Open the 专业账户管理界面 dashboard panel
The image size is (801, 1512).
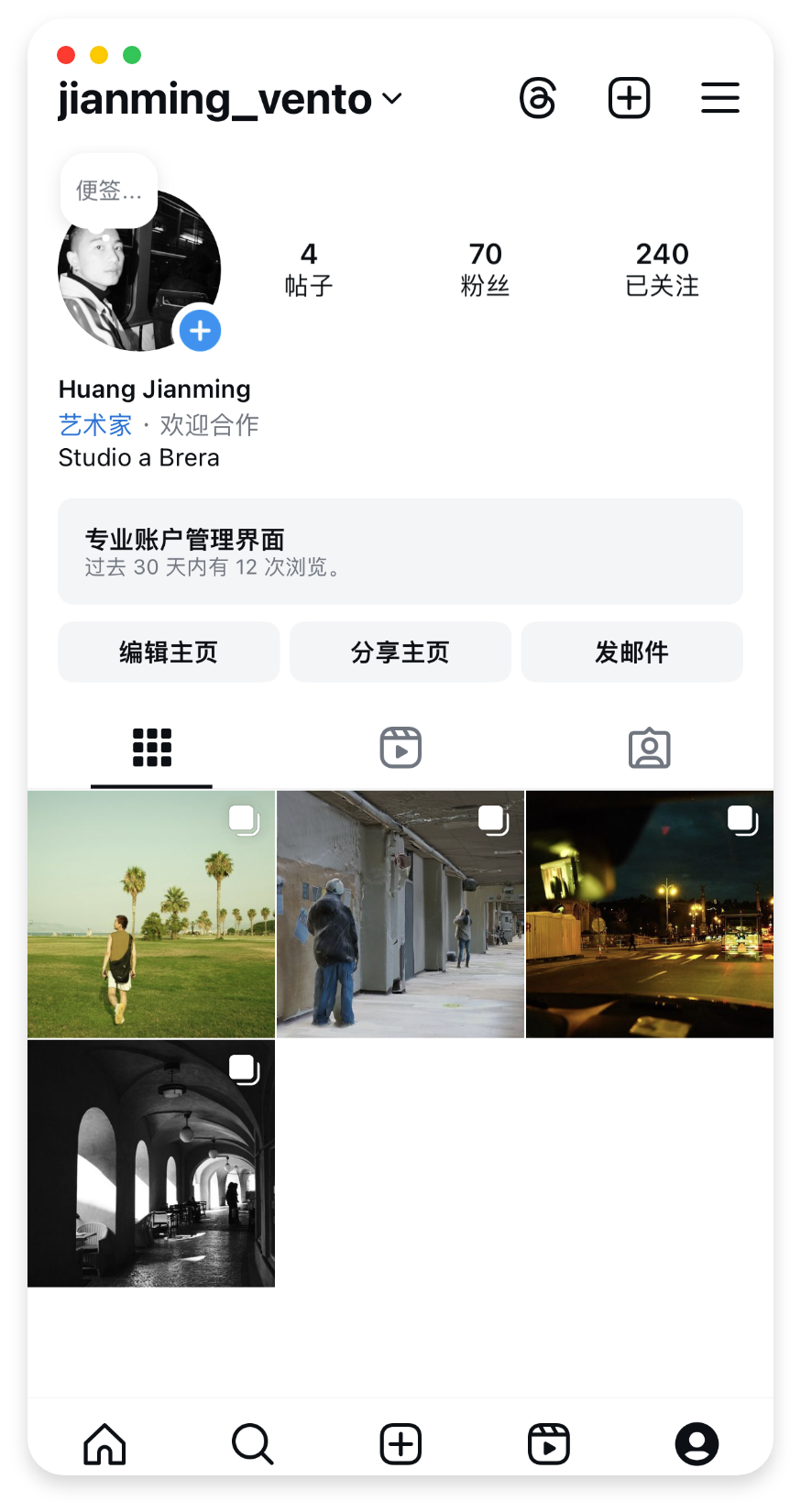point(400,552)
